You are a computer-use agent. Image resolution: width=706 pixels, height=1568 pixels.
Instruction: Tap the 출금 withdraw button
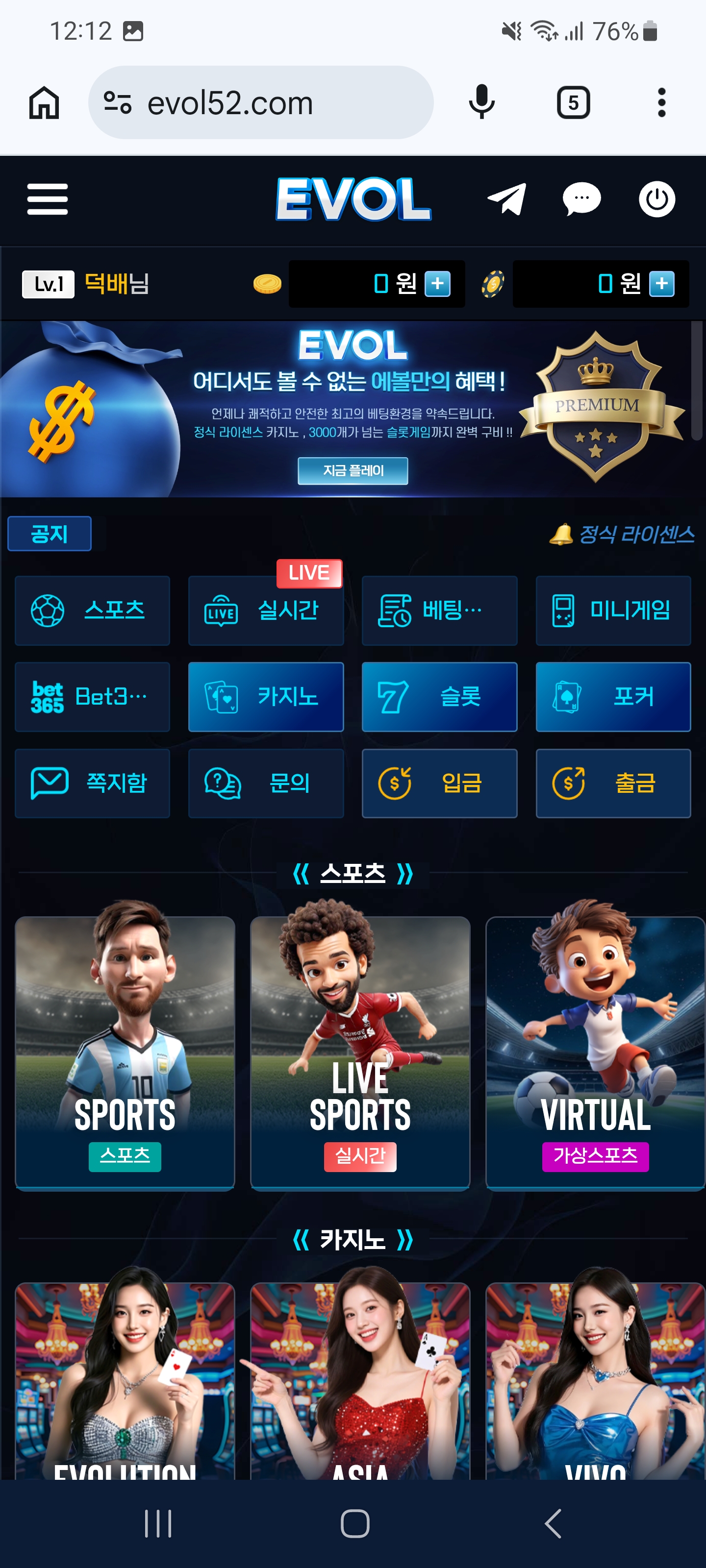click(613, 784)
